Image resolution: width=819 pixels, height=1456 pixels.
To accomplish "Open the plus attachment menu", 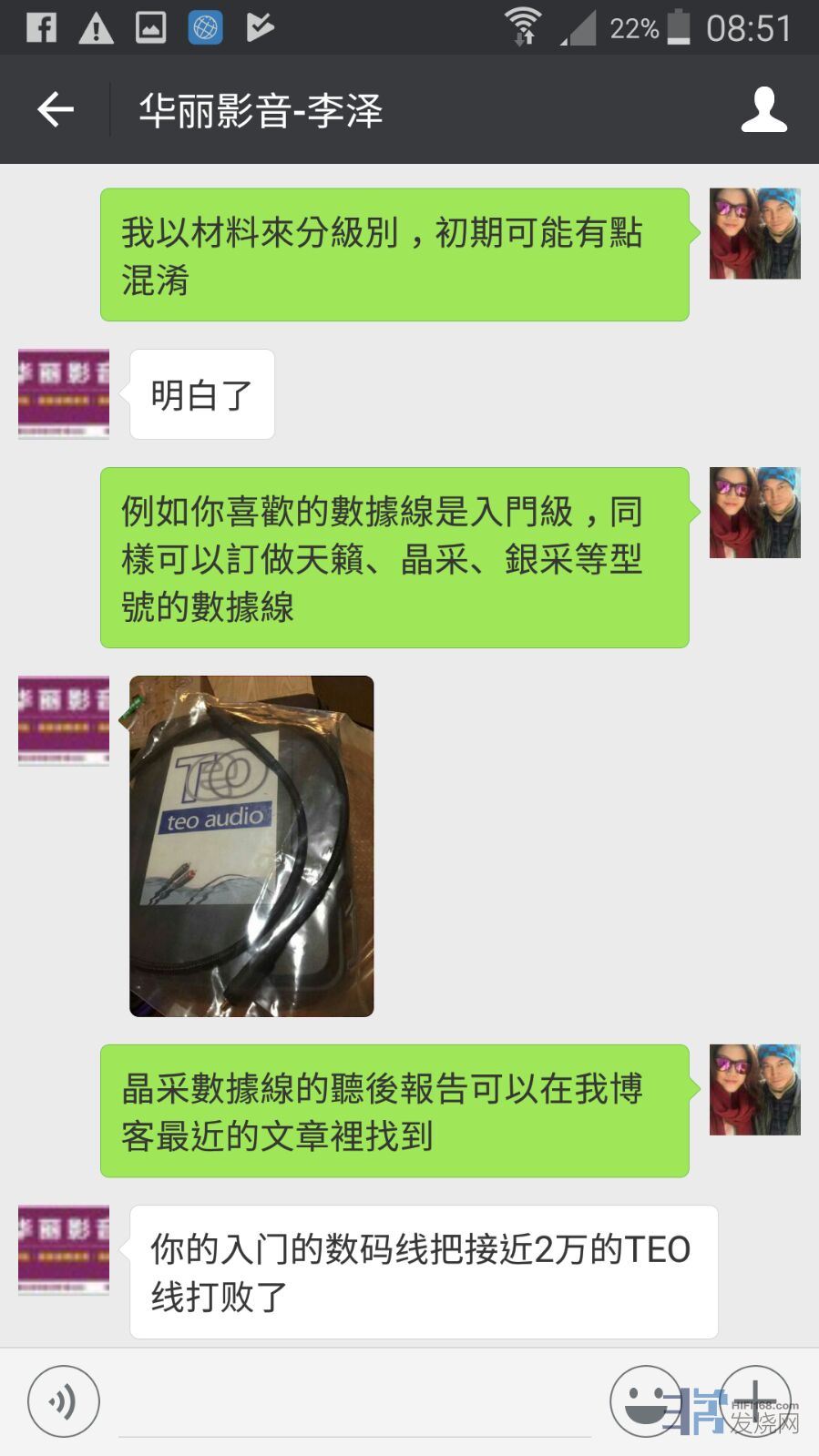I will 755,1401.
